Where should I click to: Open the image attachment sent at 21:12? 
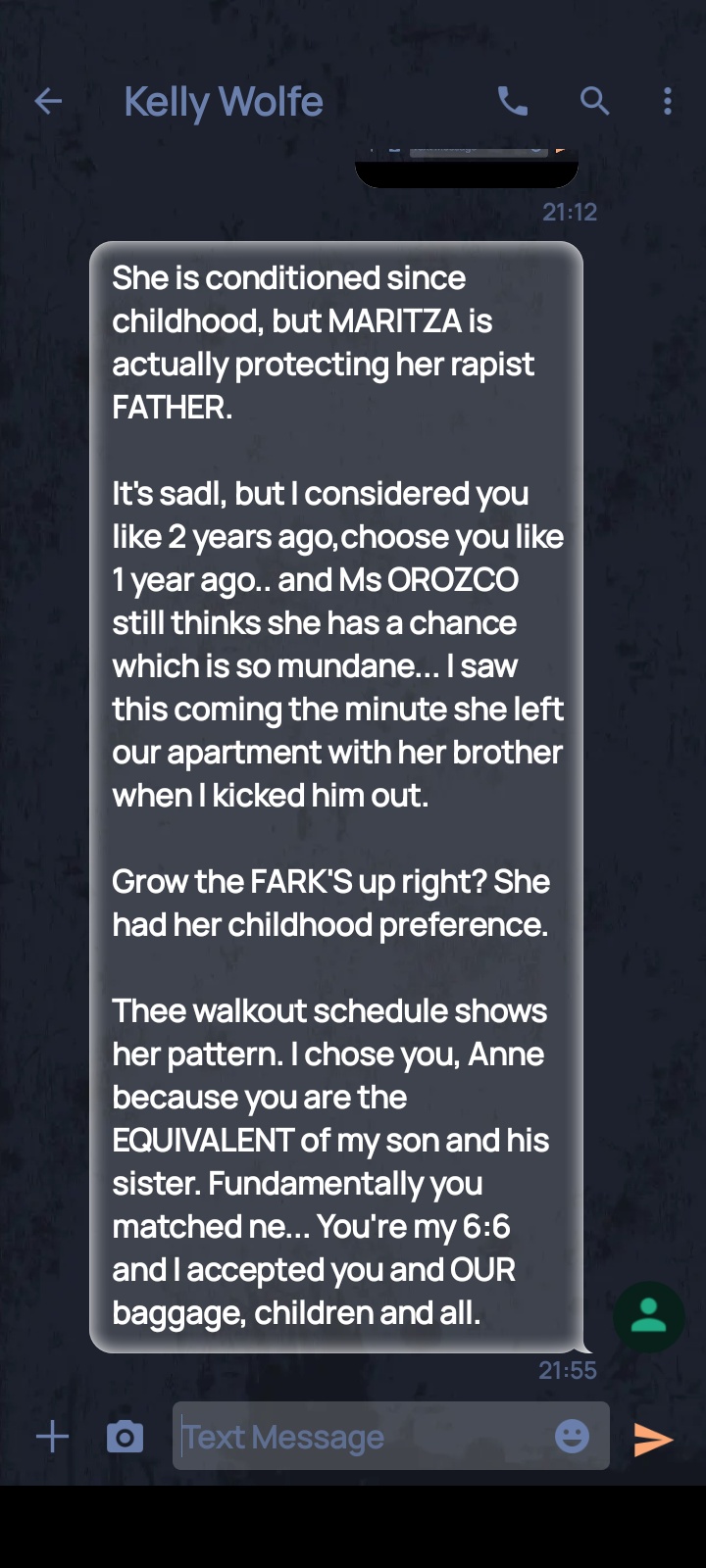pyautogui.click(x=467, y=169)
